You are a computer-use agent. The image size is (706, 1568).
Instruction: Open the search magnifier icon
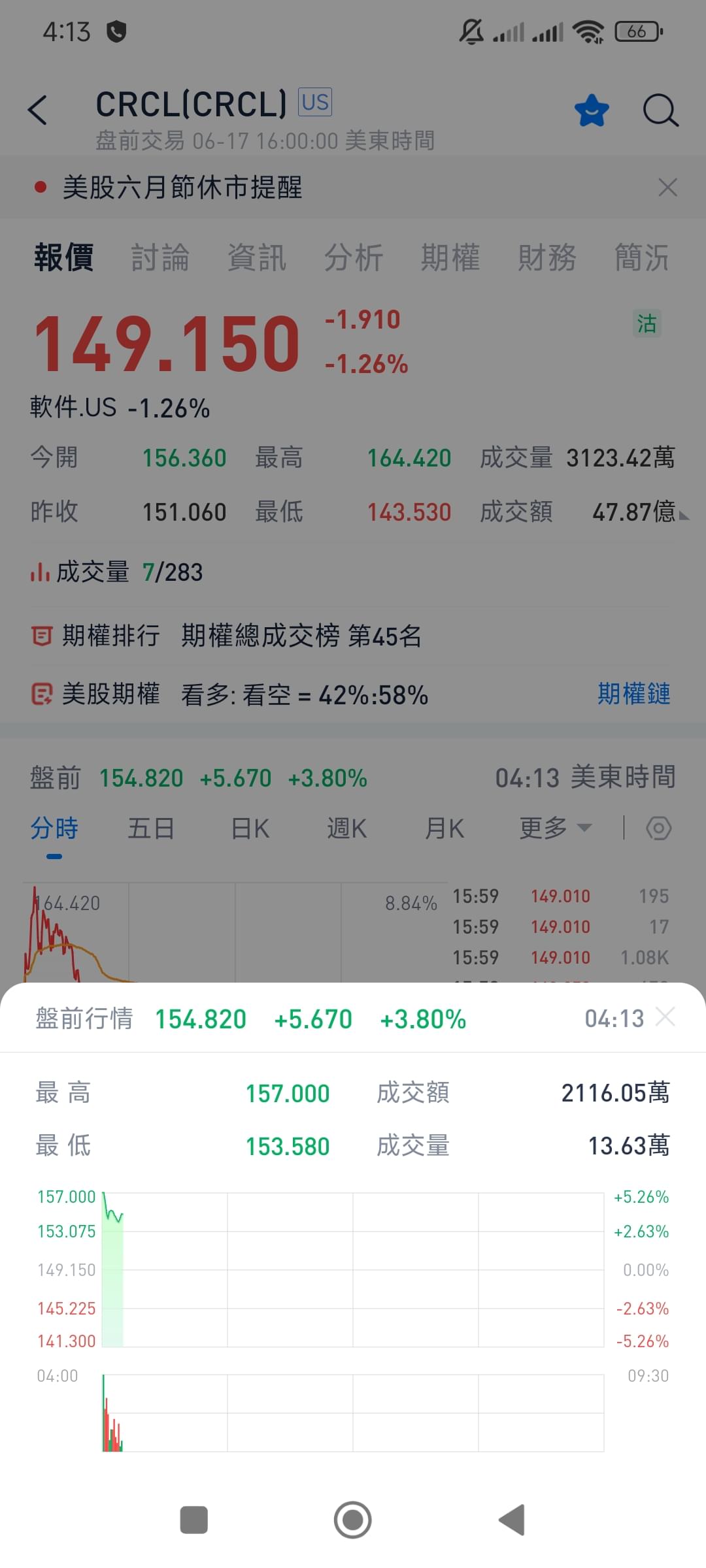point(661,110)
